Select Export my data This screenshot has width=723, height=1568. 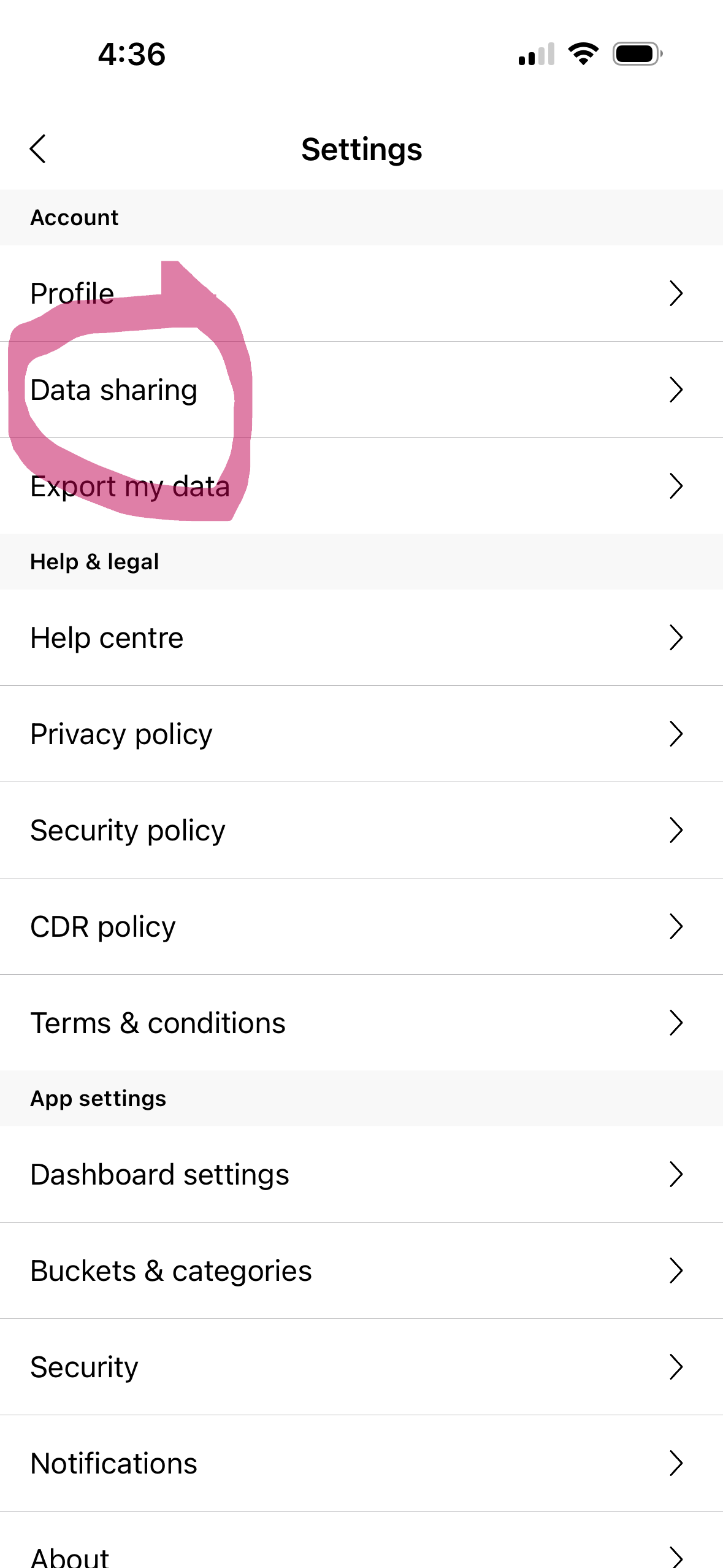pyautogui.click(x=361, y=486)
